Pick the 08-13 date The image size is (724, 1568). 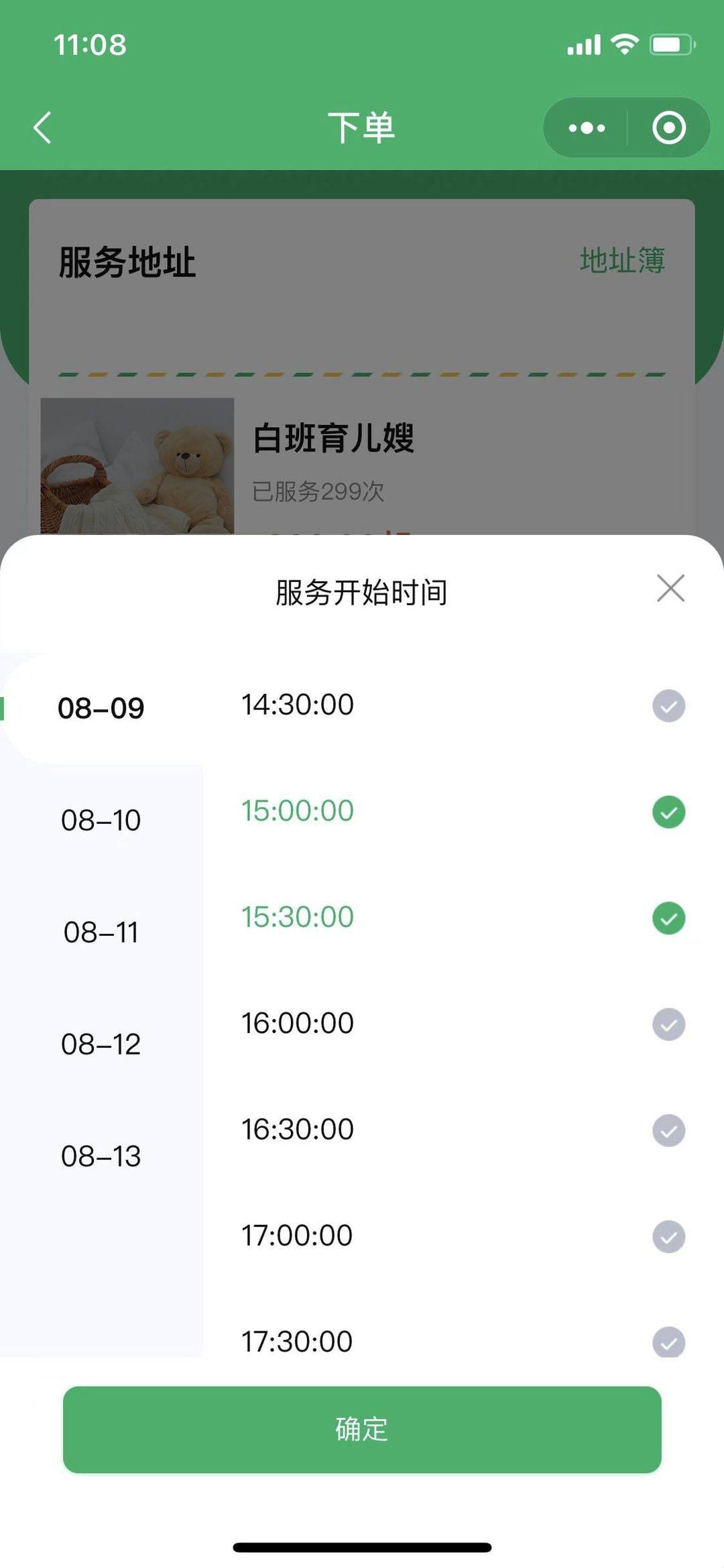pos(101,1156)
